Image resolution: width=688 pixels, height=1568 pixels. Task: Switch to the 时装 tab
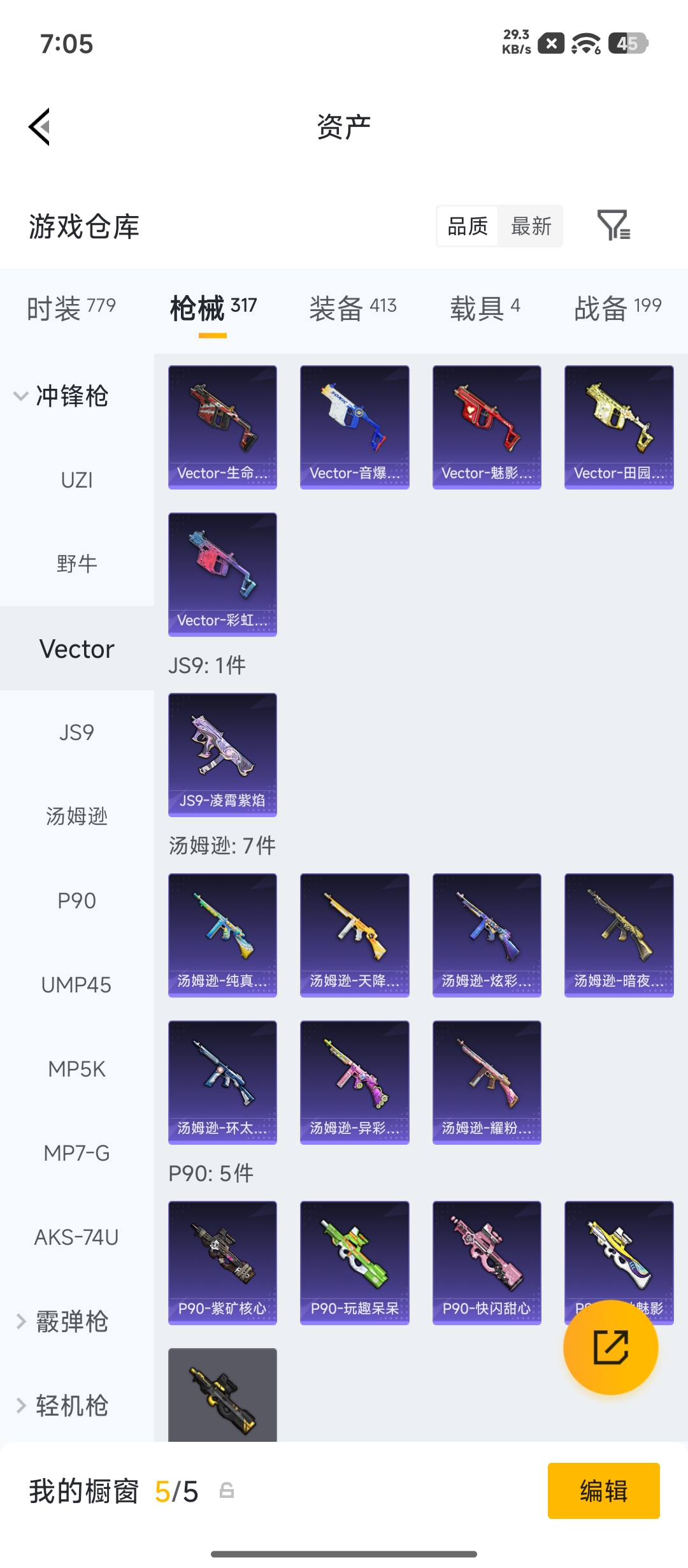click(71, 309)
